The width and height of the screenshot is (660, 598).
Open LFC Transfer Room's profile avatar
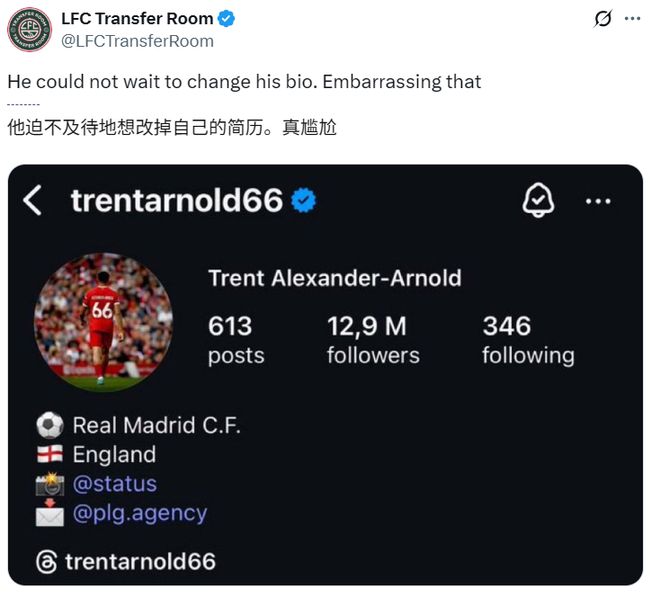[30, 28]
